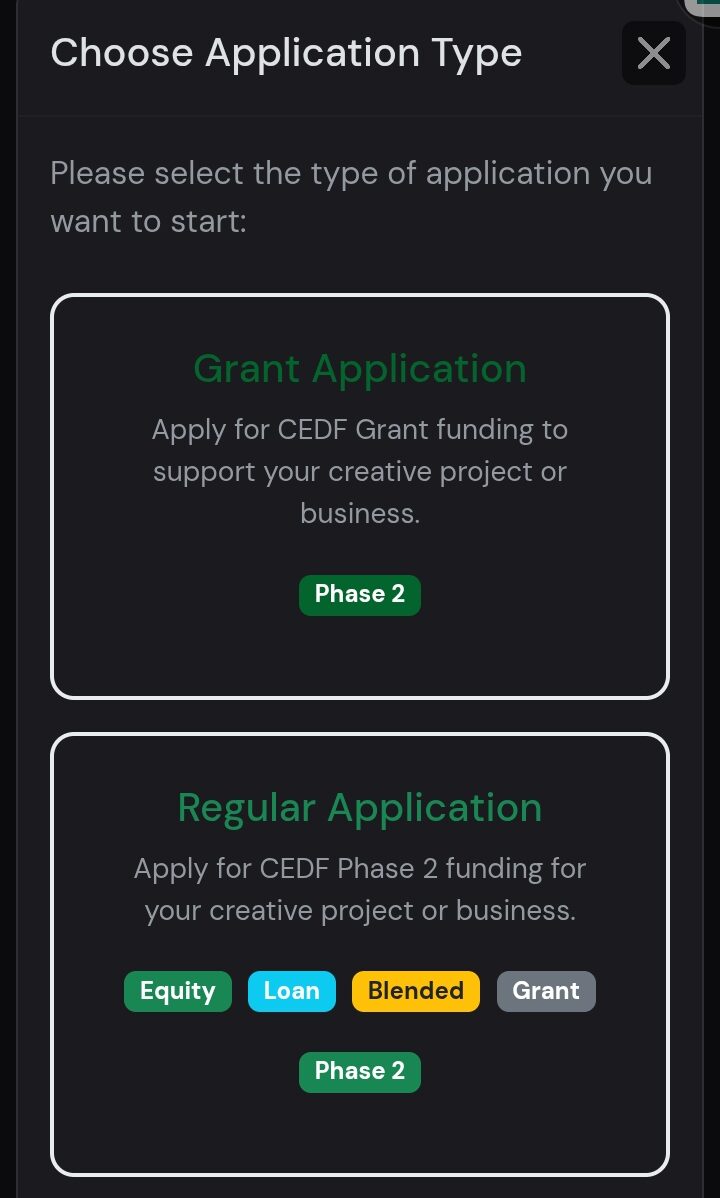Viewport: 720px width, 1198px height.
Task: Click inside the Grant Application card border
Action: point(360,660)
